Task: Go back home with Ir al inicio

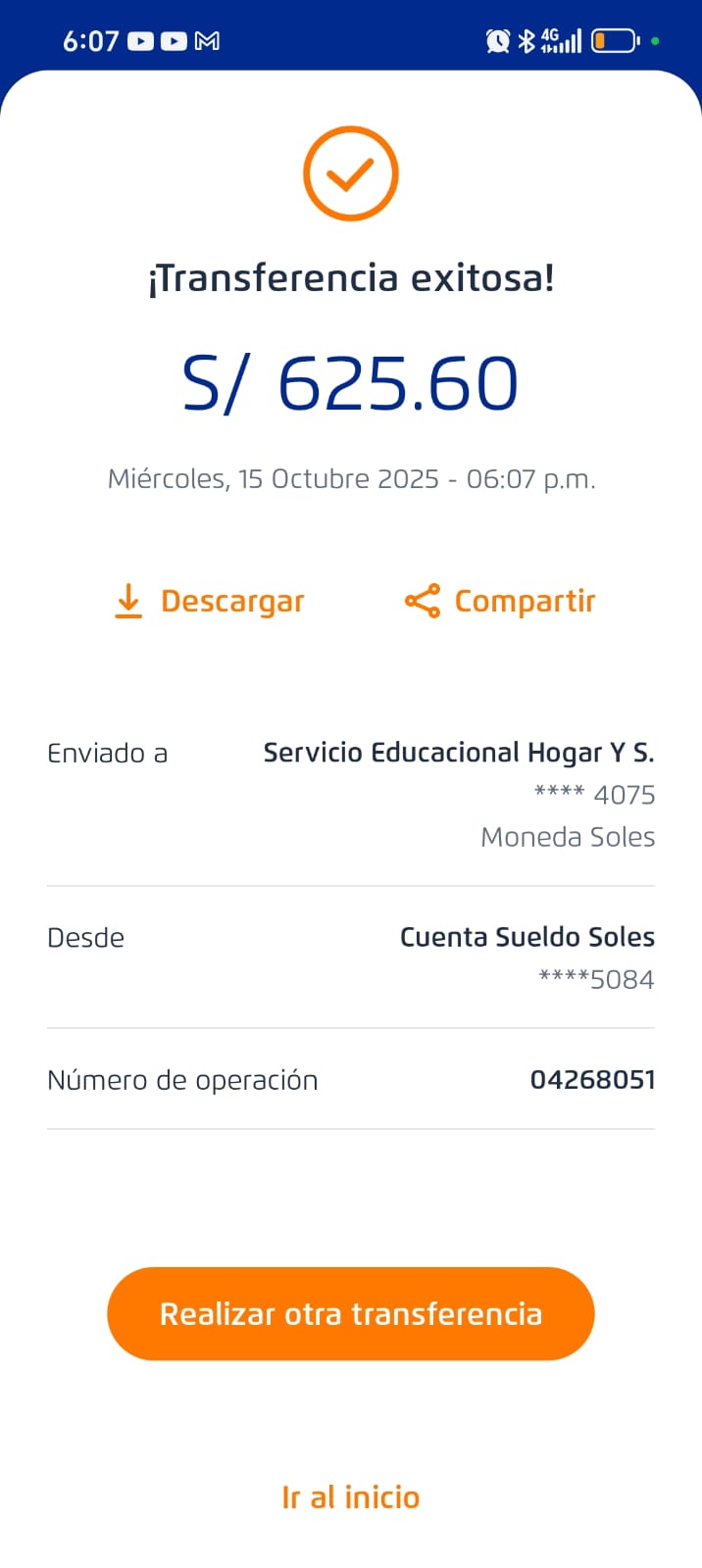Action: tap(351, 1497)
